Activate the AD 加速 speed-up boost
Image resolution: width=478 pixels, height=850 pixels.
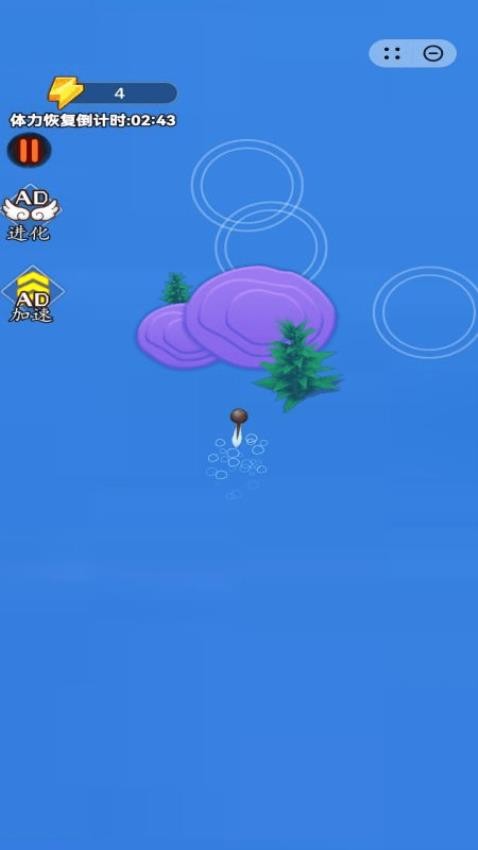[x=33, y=295]
